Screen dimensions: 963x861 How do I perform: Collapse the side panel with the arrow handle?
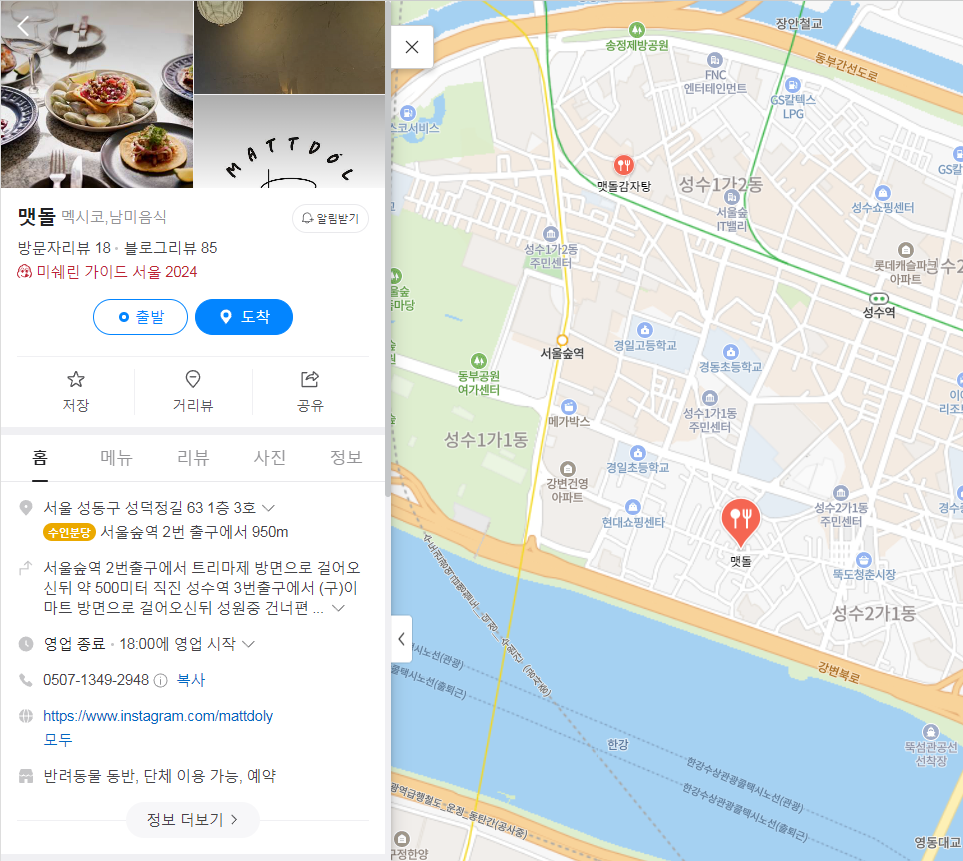pyautogui.click(x=402, y=638)
